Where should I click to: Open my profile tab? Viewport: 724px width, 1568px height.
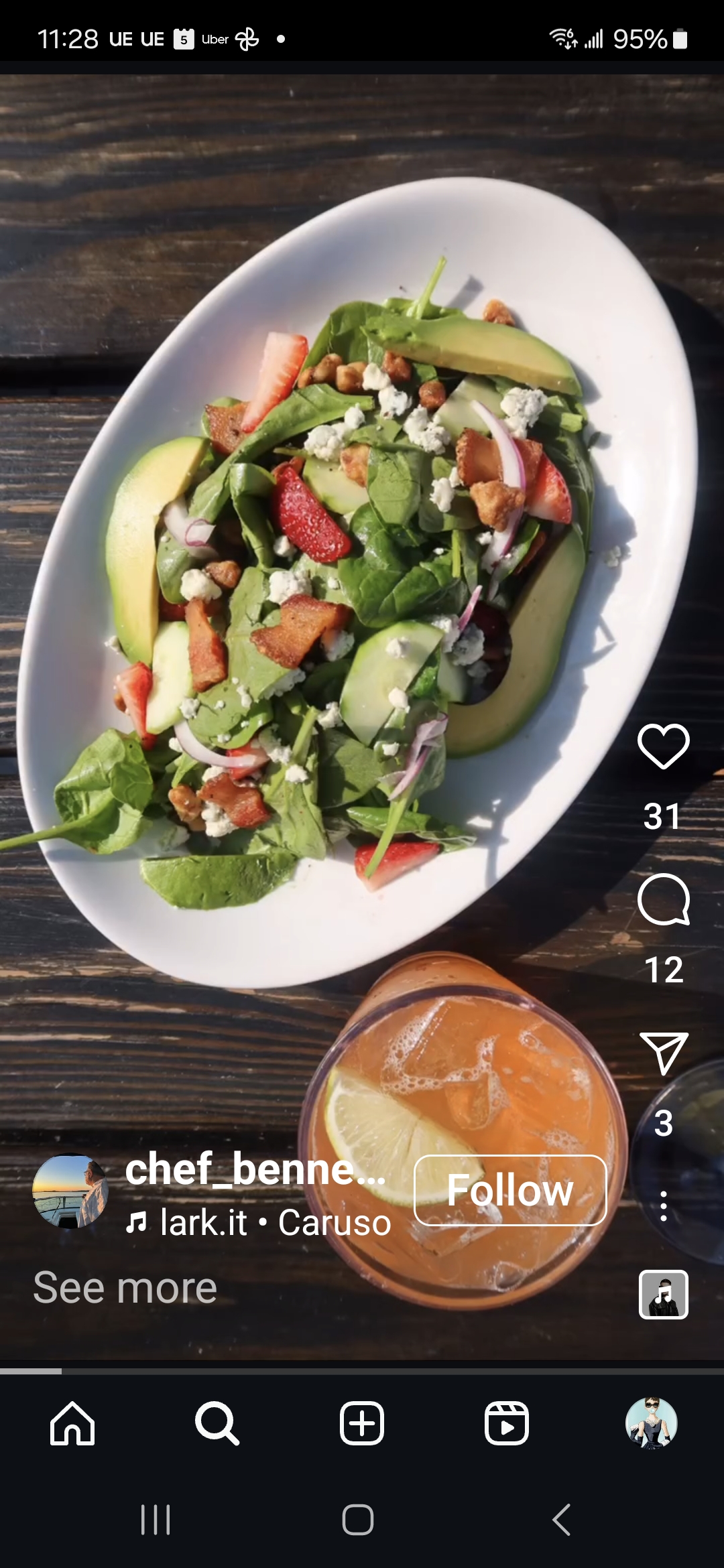(x=651, y=1423)
